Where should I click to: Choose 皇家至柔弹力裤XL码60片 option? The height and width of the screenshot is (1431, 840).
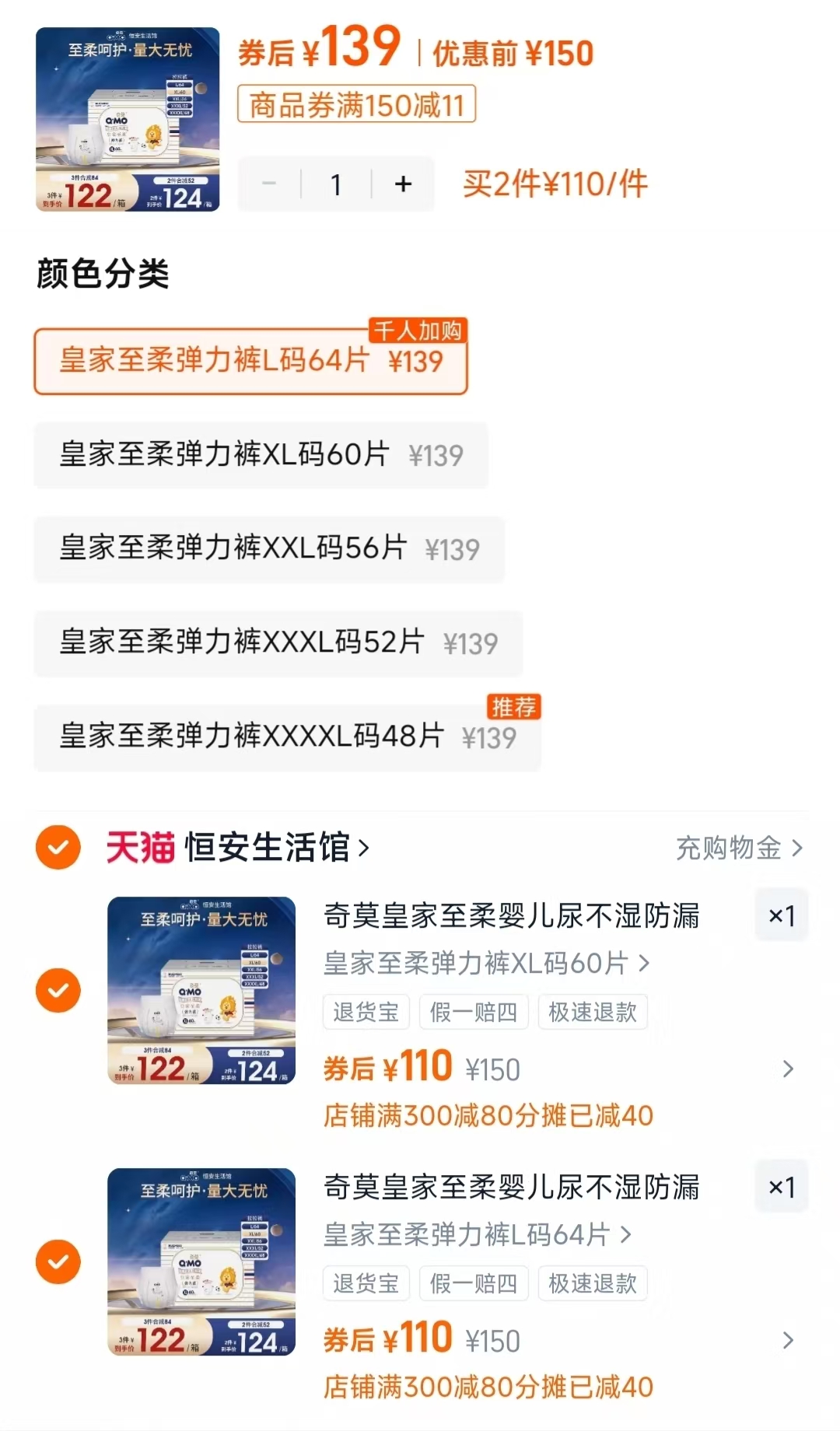click(261, 455)
